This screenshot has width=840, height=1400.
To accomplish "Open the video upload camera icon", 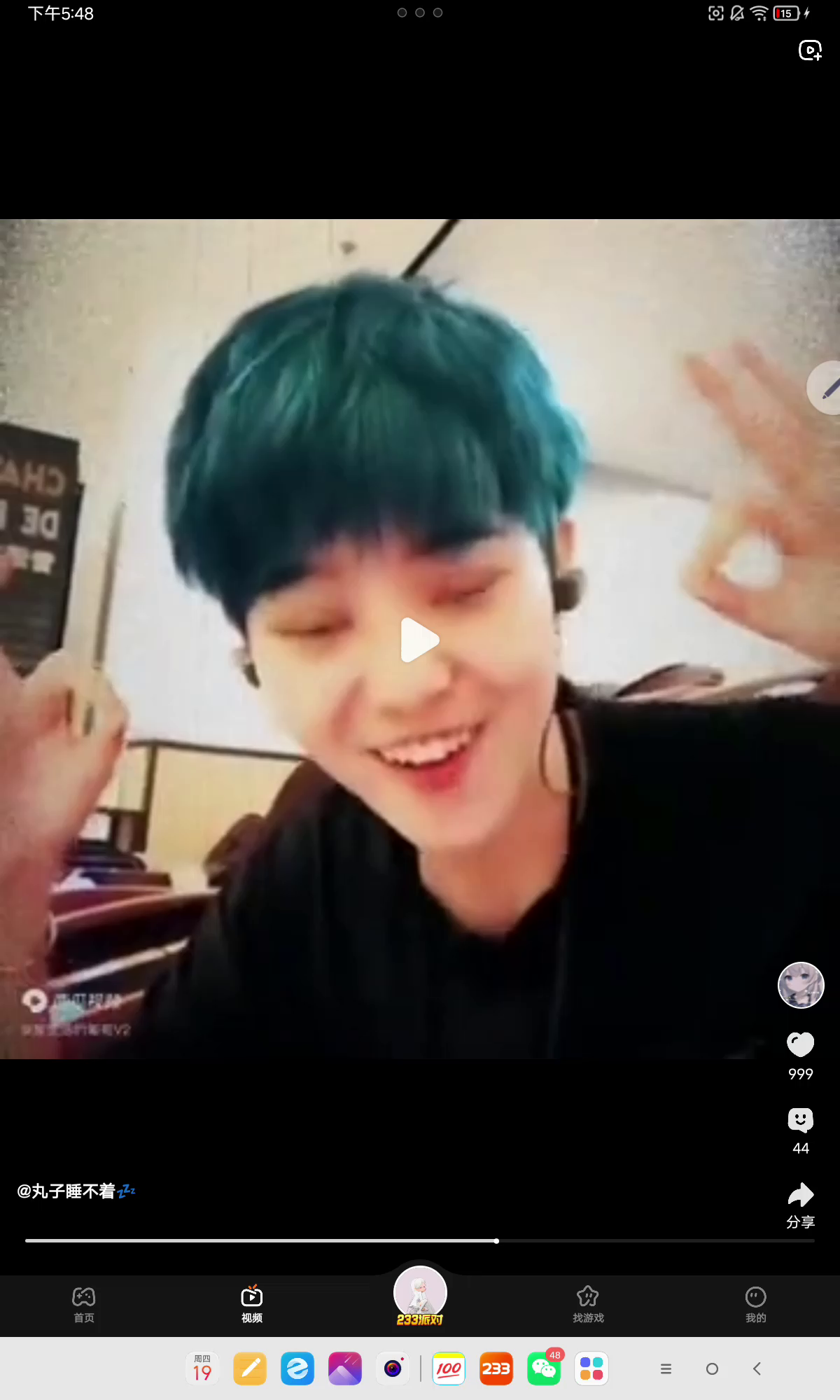I will tap(810, 50).
